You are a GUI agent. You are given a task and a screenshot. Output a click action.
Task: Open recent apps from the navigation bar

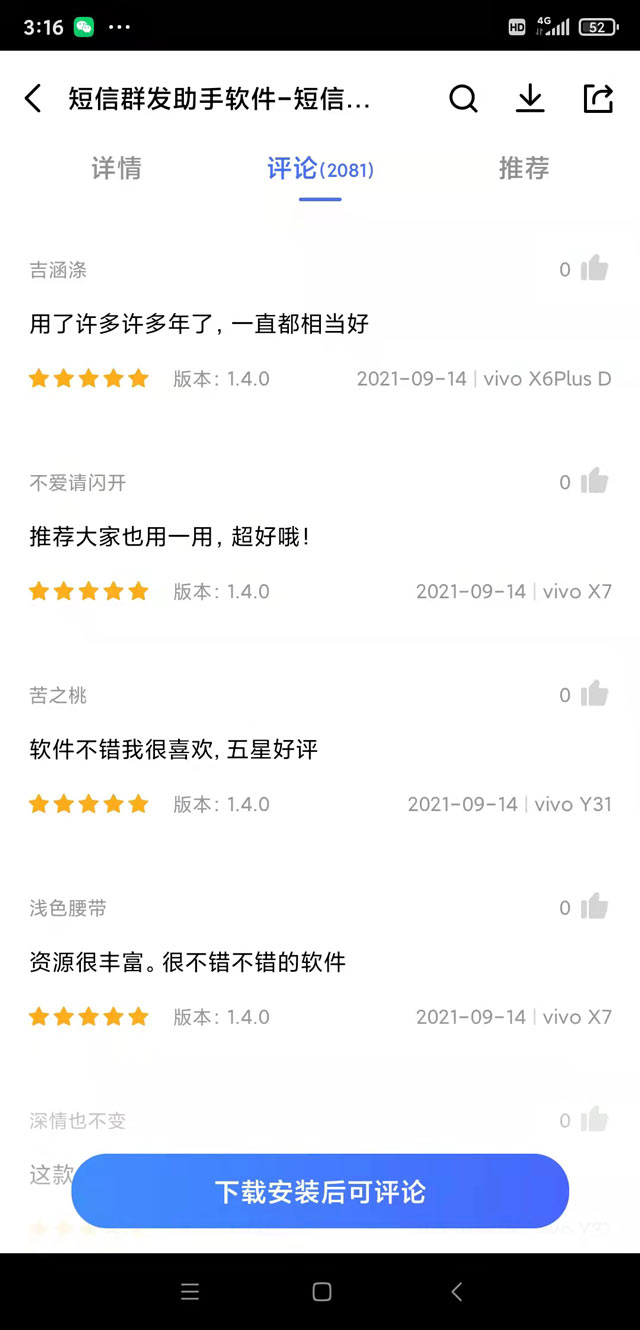click(190, 1292)
